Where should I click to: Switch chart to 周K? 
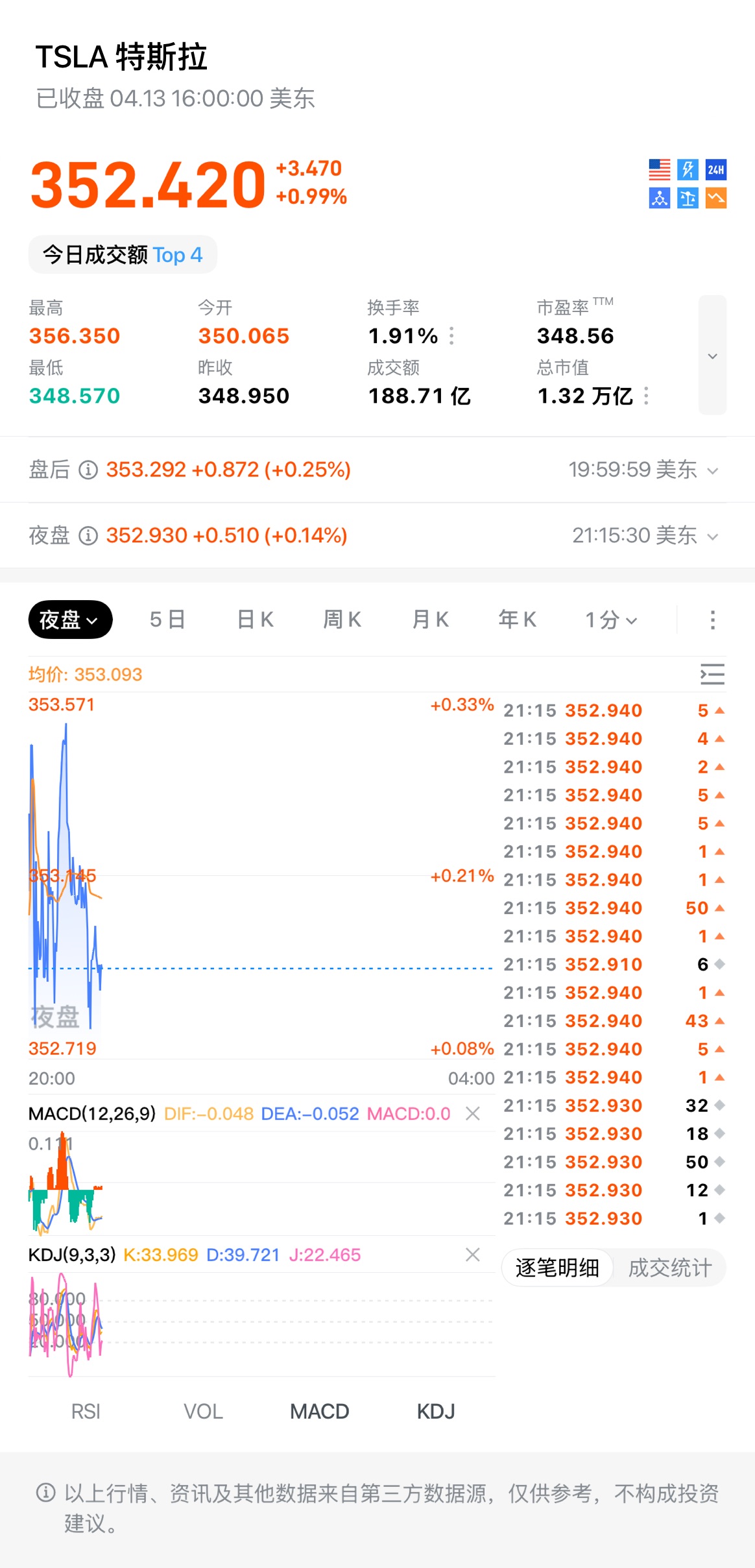[x=342, y=620]
